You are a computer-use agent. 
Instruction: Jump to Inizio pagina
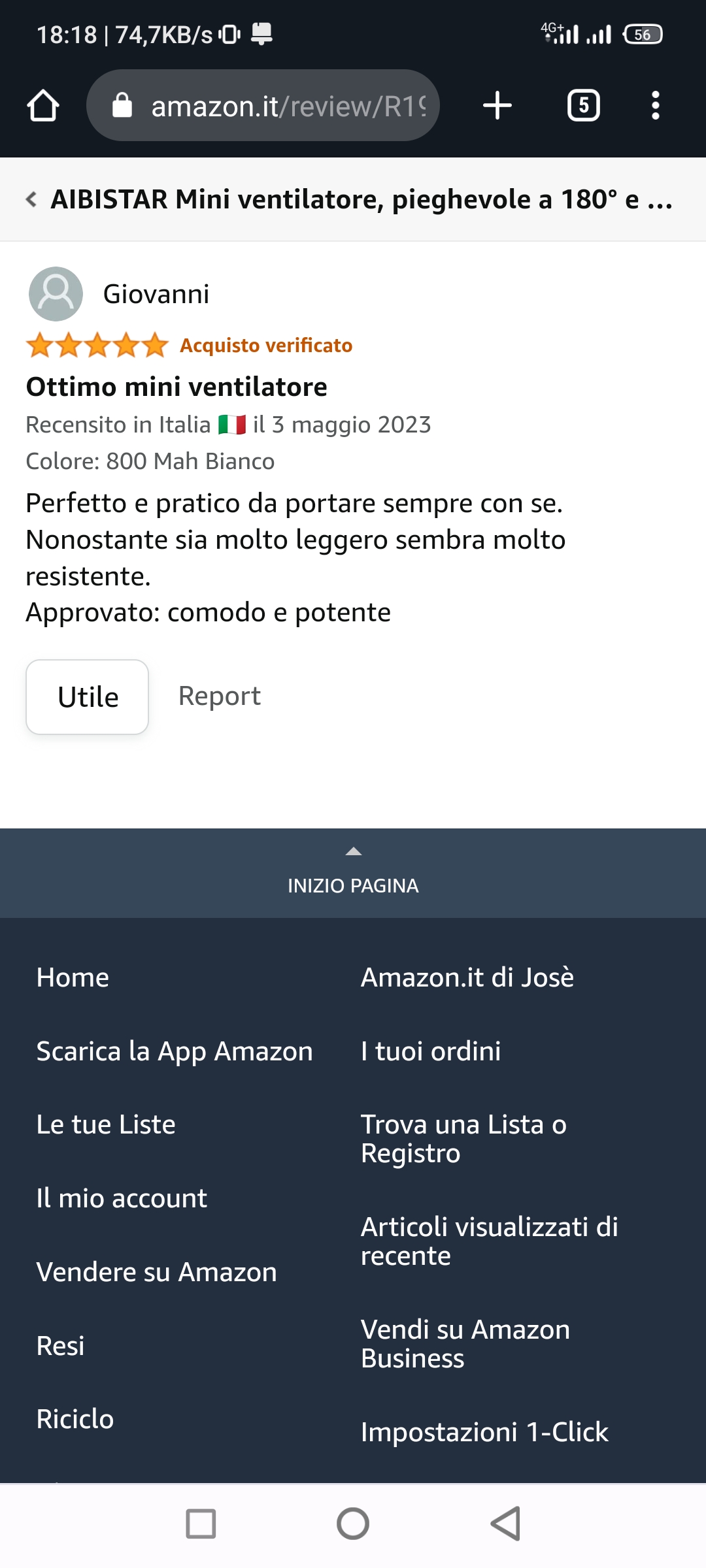pos(353,874)
